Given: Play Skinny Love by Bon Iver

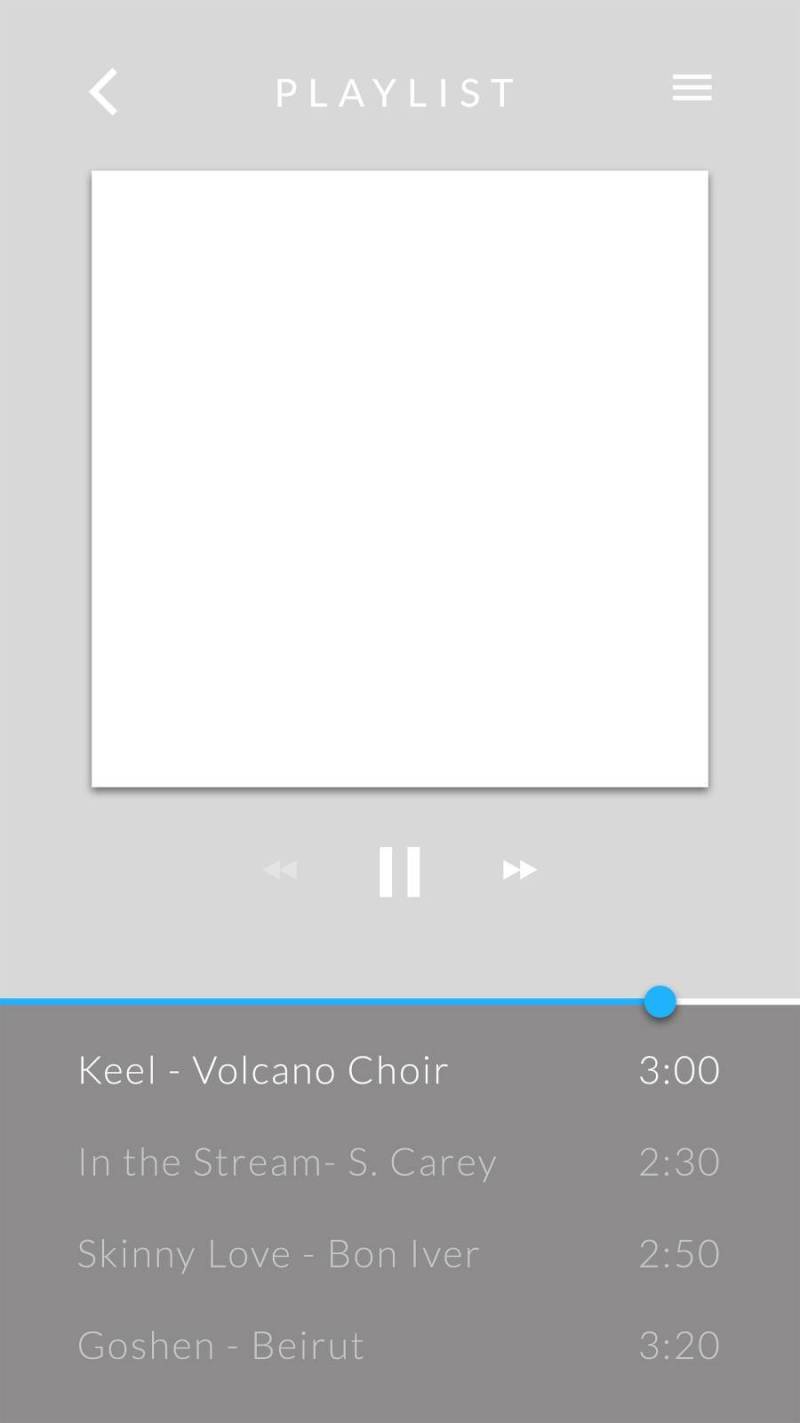Looking at the screenshot, I should 278,1254.
